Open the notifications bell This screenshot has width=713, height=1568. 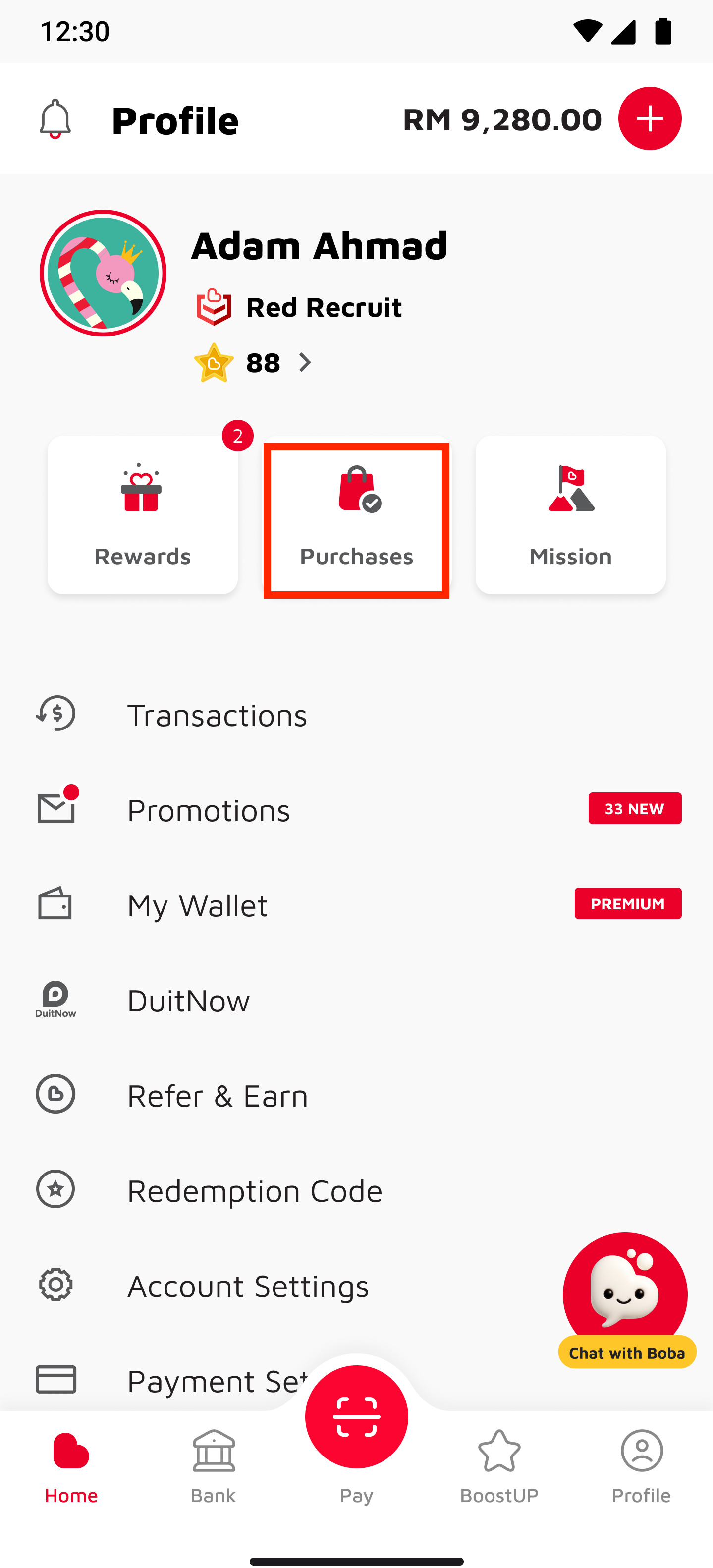click(55, 119)
